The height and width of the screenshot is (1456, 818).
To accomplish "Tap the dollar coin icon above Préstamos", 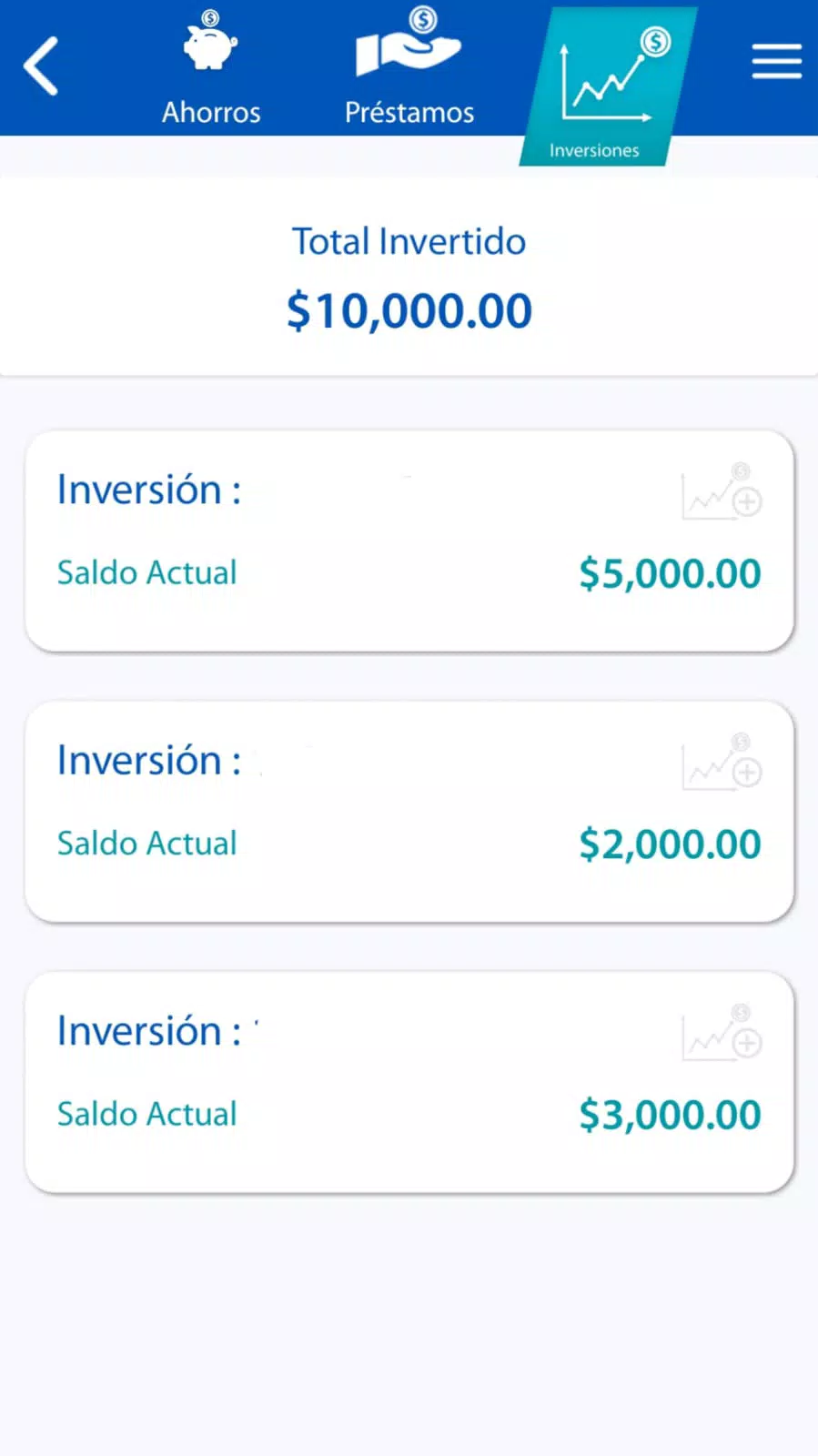I will (x=419, y=17).
